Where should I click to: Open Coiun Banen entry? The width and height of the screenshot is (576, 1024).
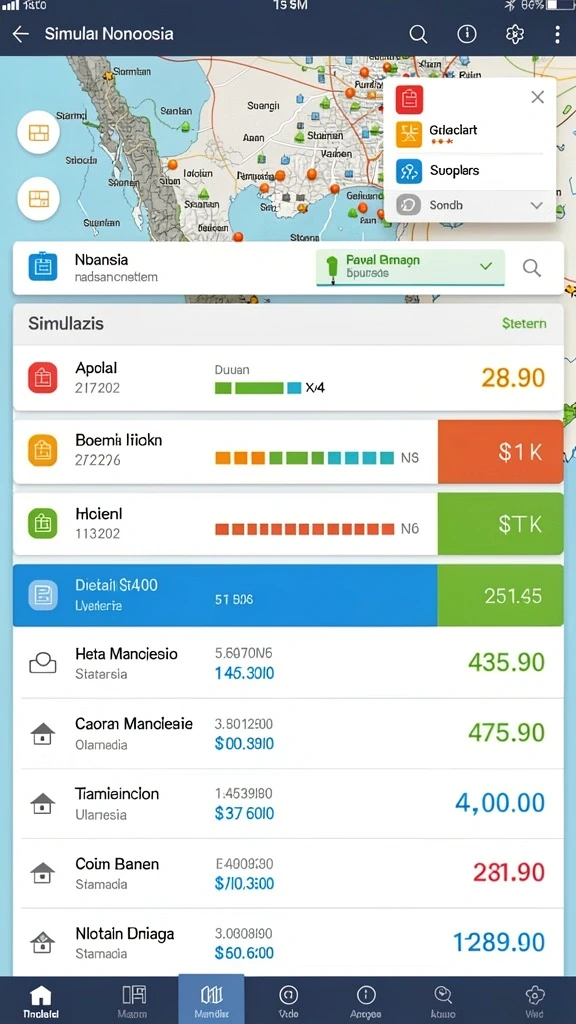click(288, 873)
